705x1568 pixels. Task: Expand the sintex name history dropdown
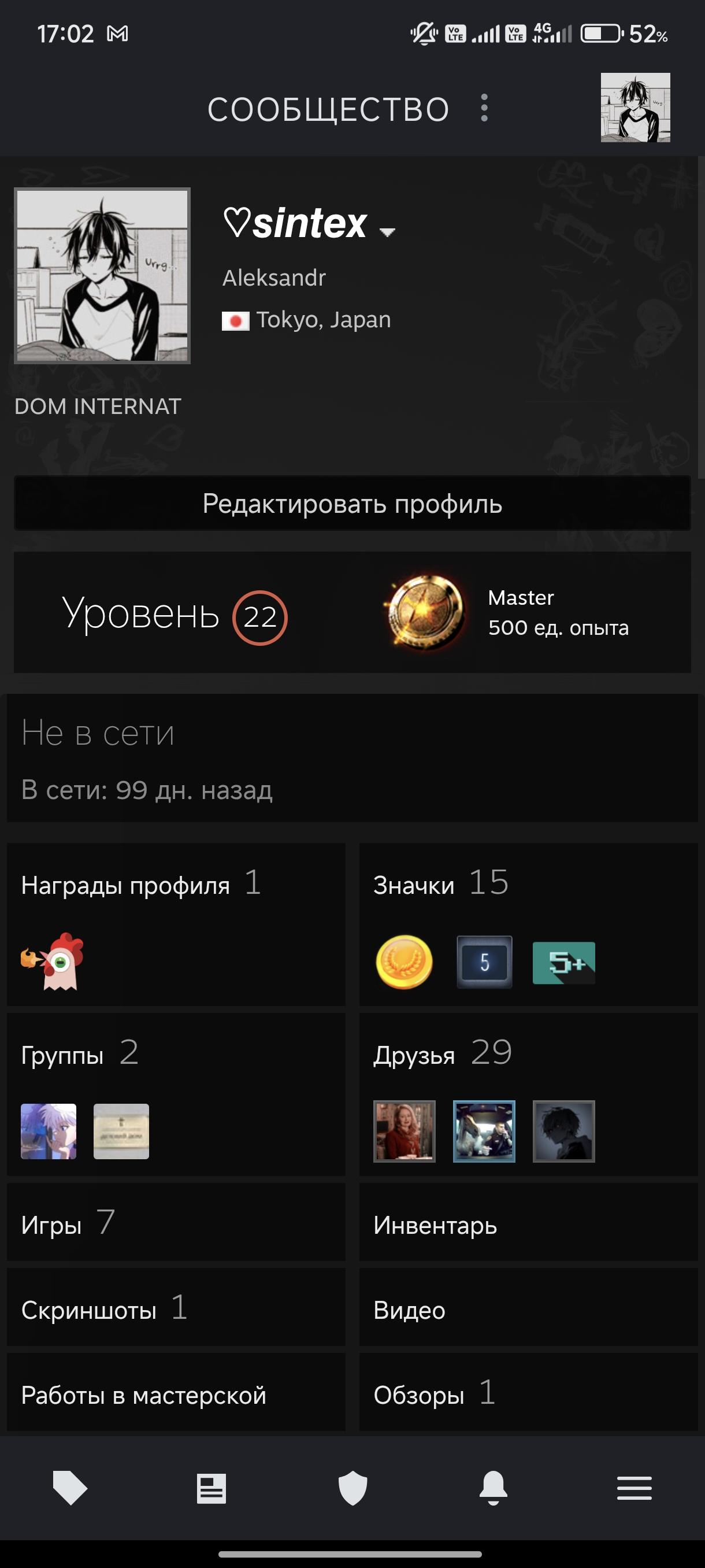point(387,232)
